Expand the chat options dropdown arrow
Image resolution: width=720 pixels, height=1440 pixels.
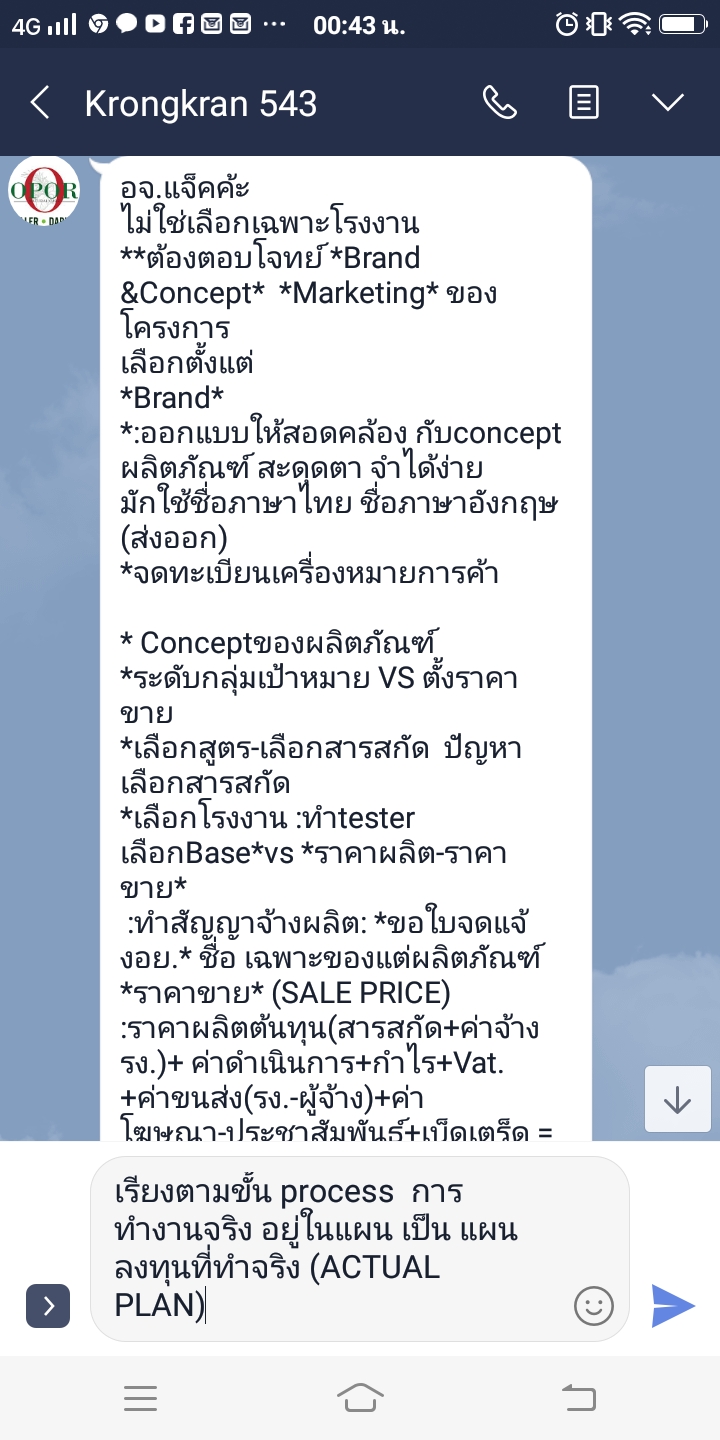click(667, 102)
